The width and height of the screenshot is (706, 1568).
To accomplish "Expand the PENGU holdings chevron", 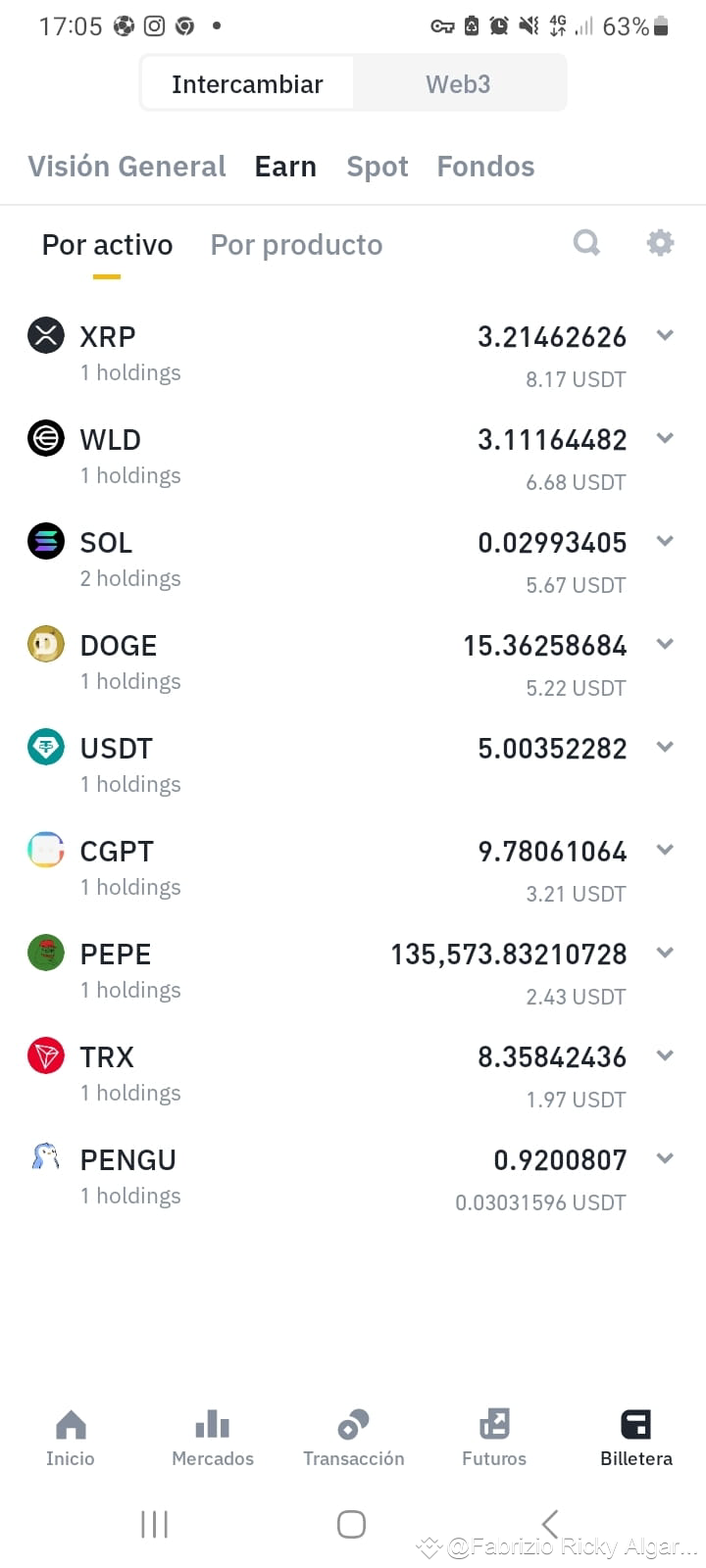I will 665,1158.
